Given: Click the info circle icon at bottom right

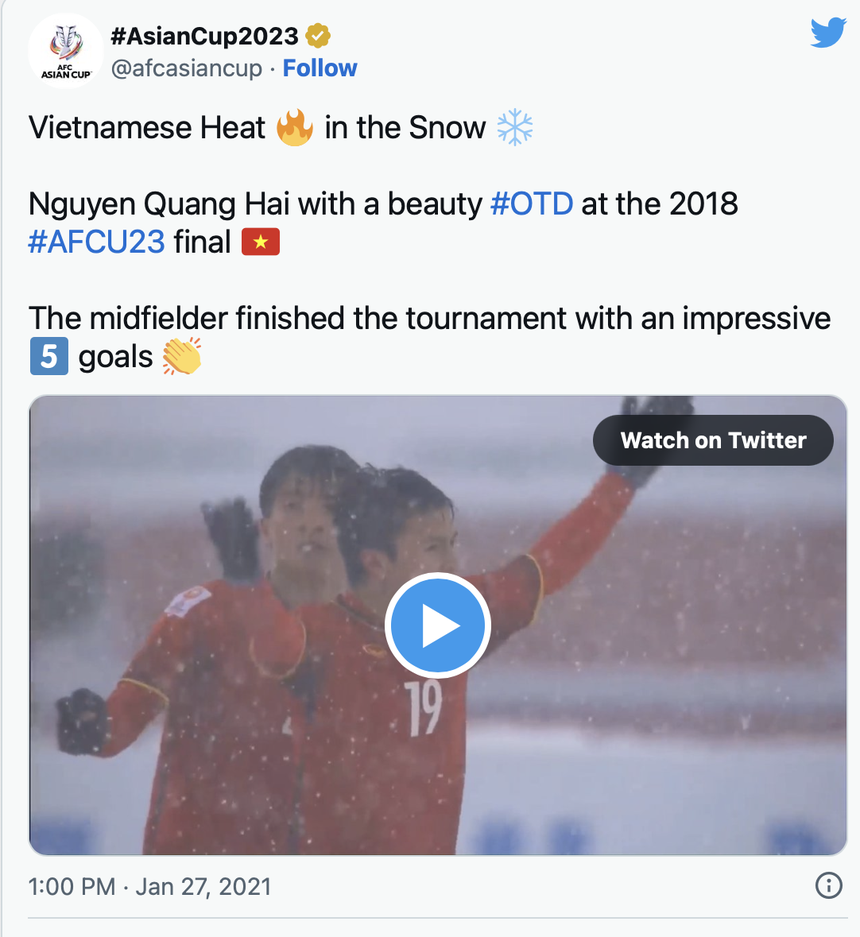Looking at the screenshot, I should coord(826,885).
